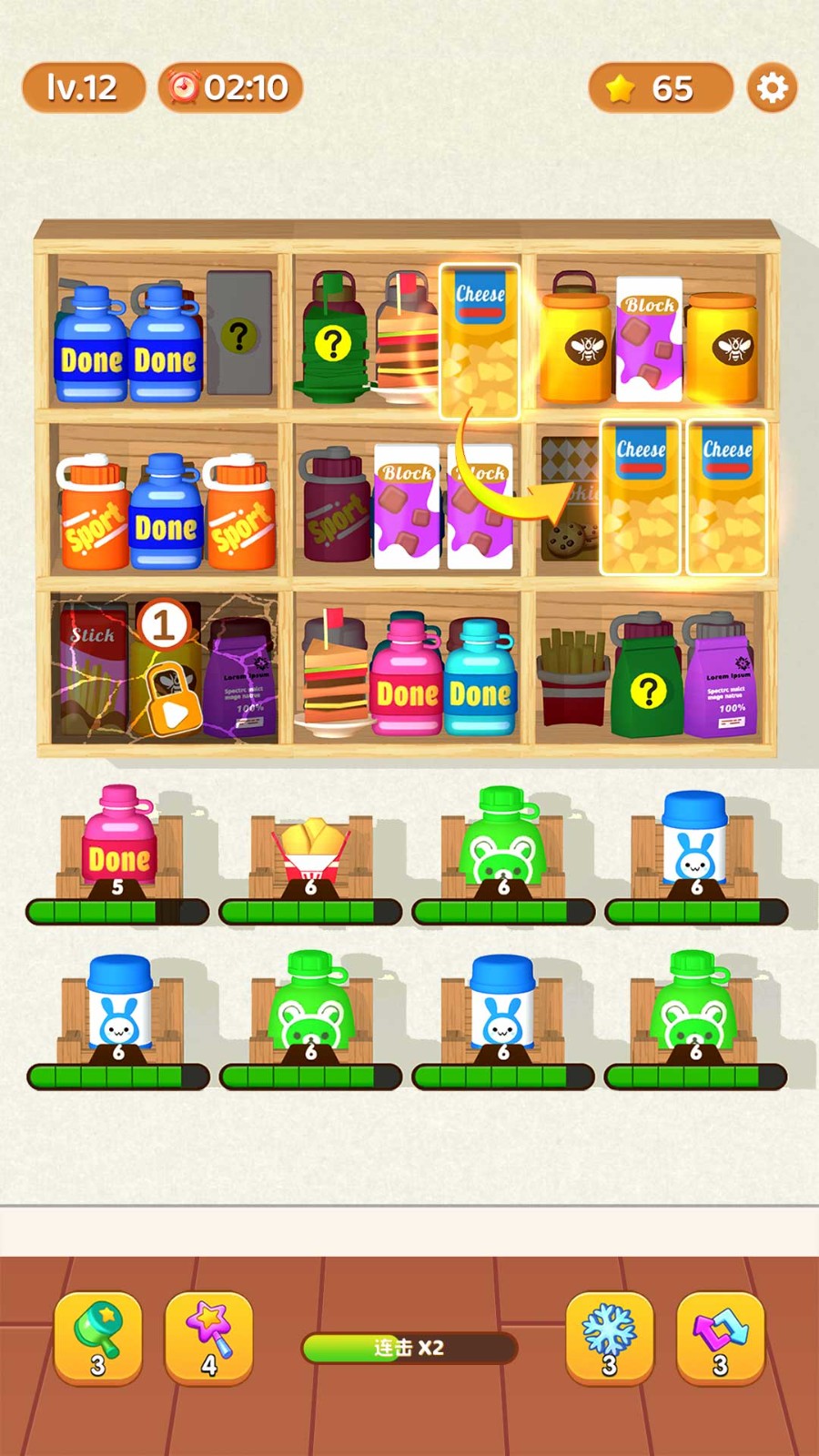819x1456 pixels.
Task: Use the green mallet power-up
Action: (x=98, y=1337)
